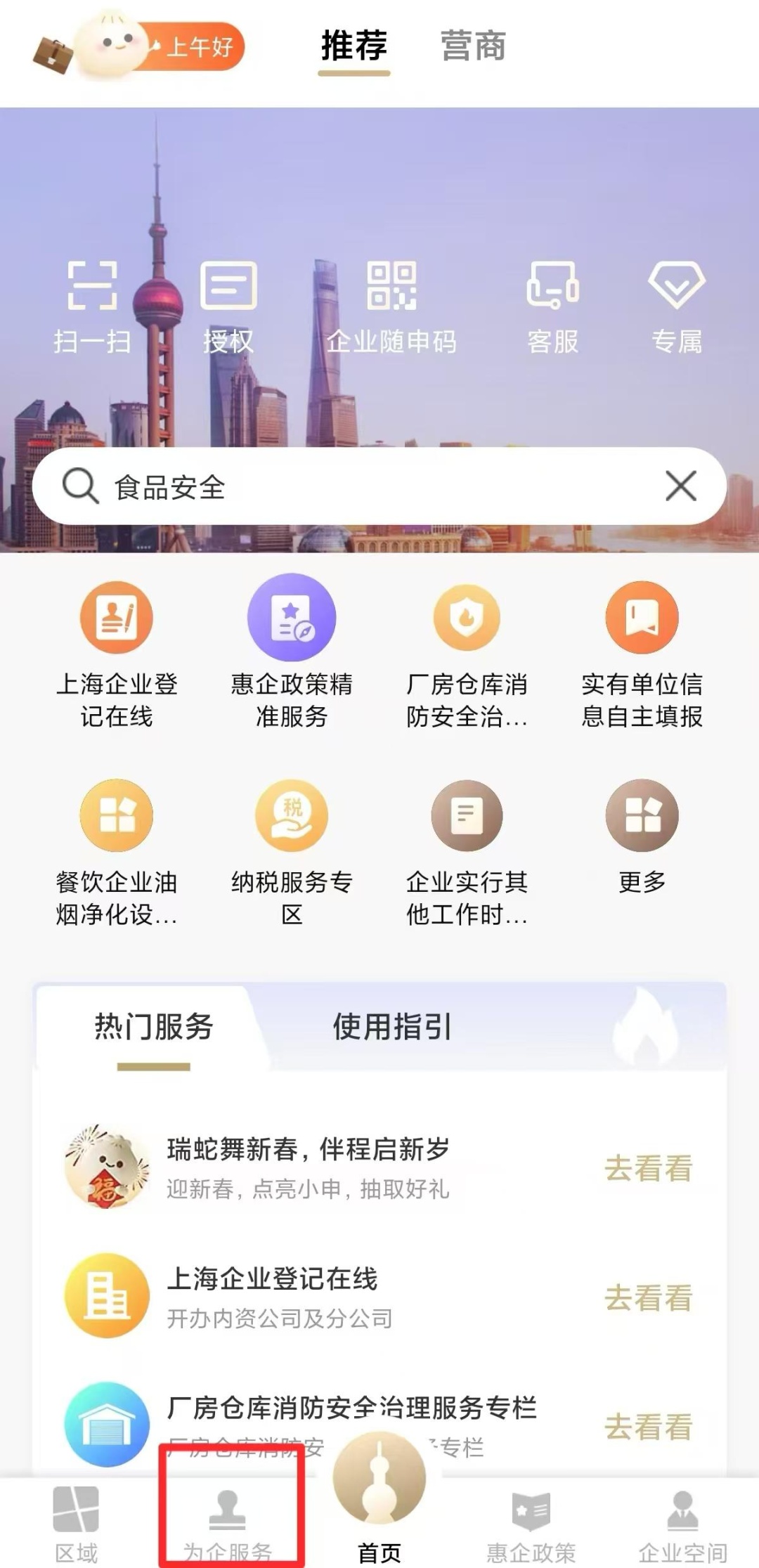Image resolution: width=759 pixels, height=1568 pixels.
Task: Switch to 惠企政策 bottom tab
Action: (531, 1524)
